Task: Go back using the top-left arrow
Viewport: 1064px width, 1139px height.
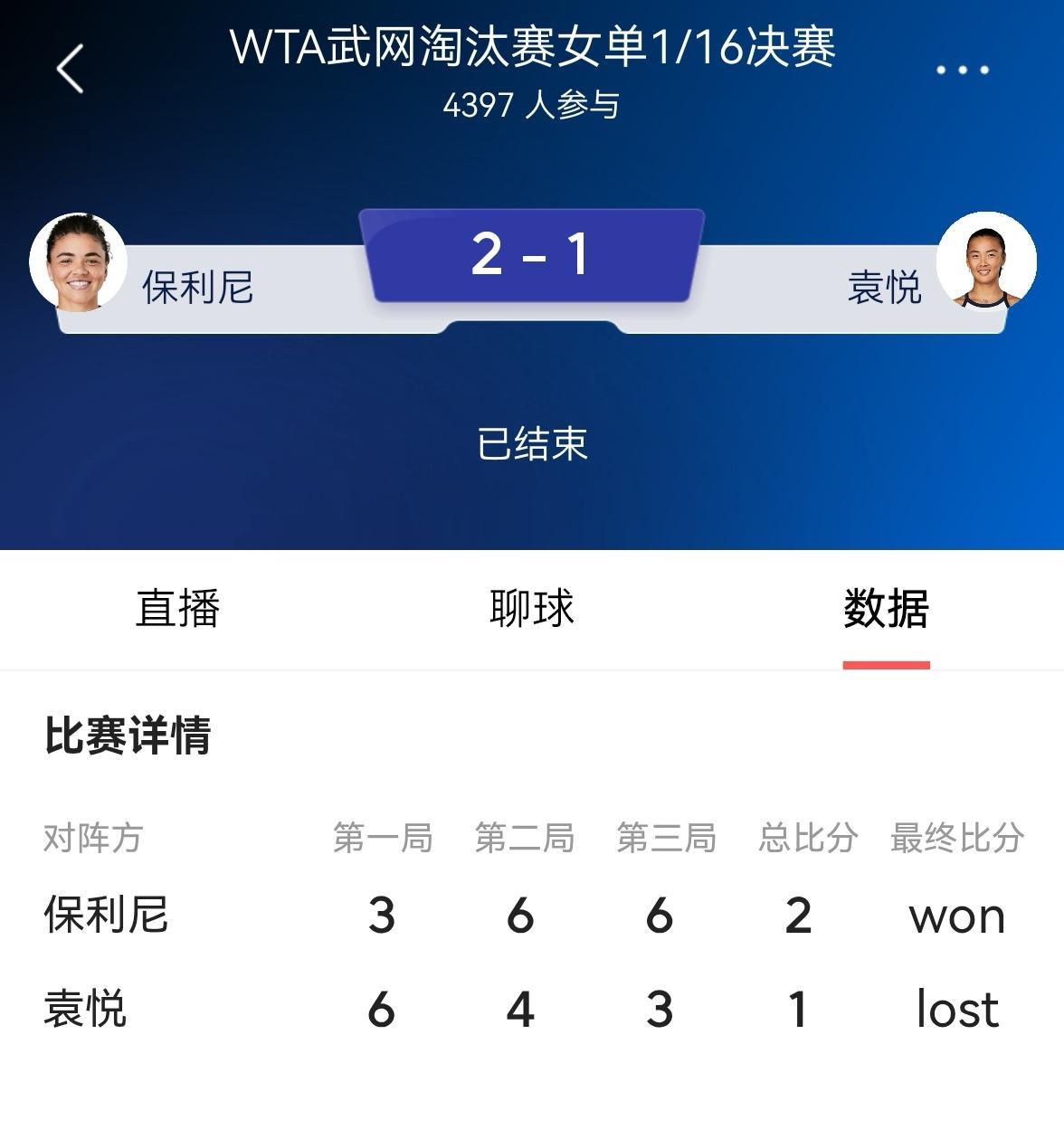Action: (x=70, y=69)
